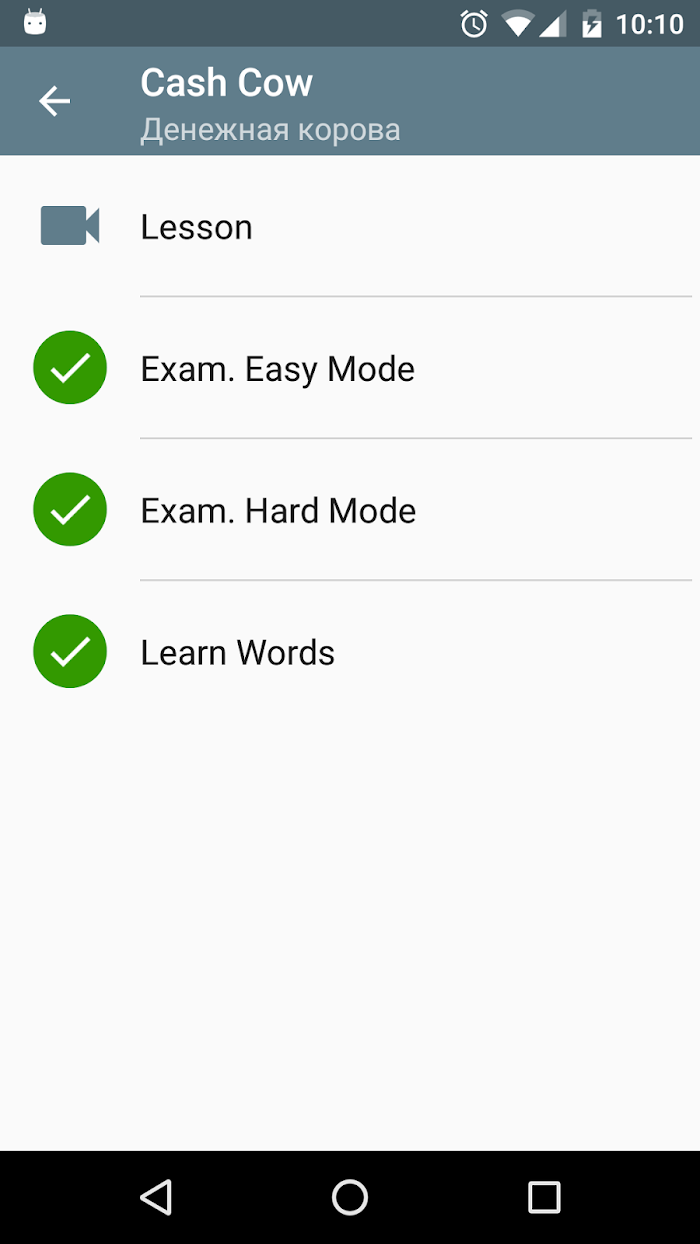Screen dimensions: 700x1244
Task: Open Learn Words
Action: pos(350,652)
